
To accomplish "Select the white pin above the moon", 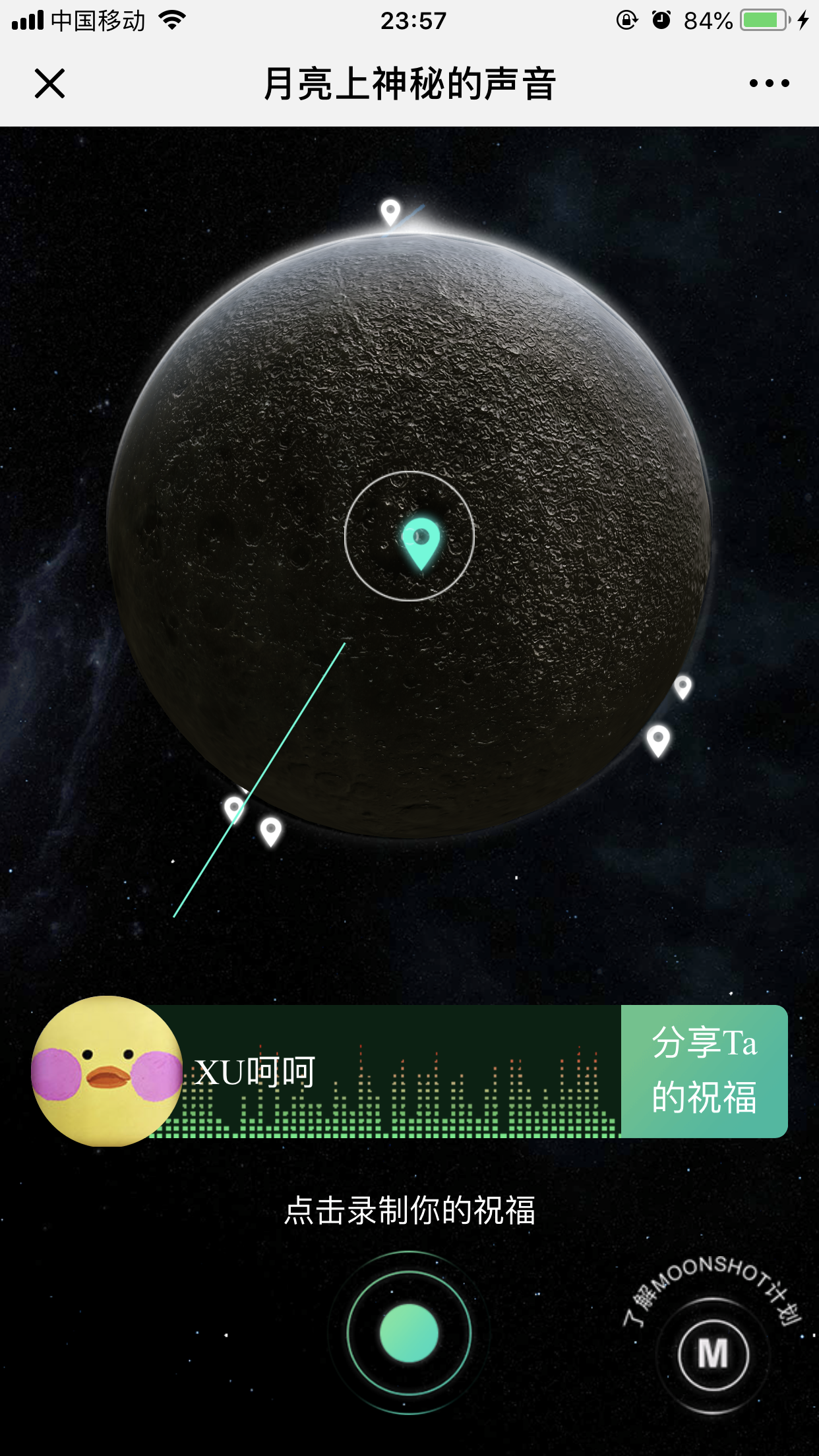I will [x=390, y=212].
